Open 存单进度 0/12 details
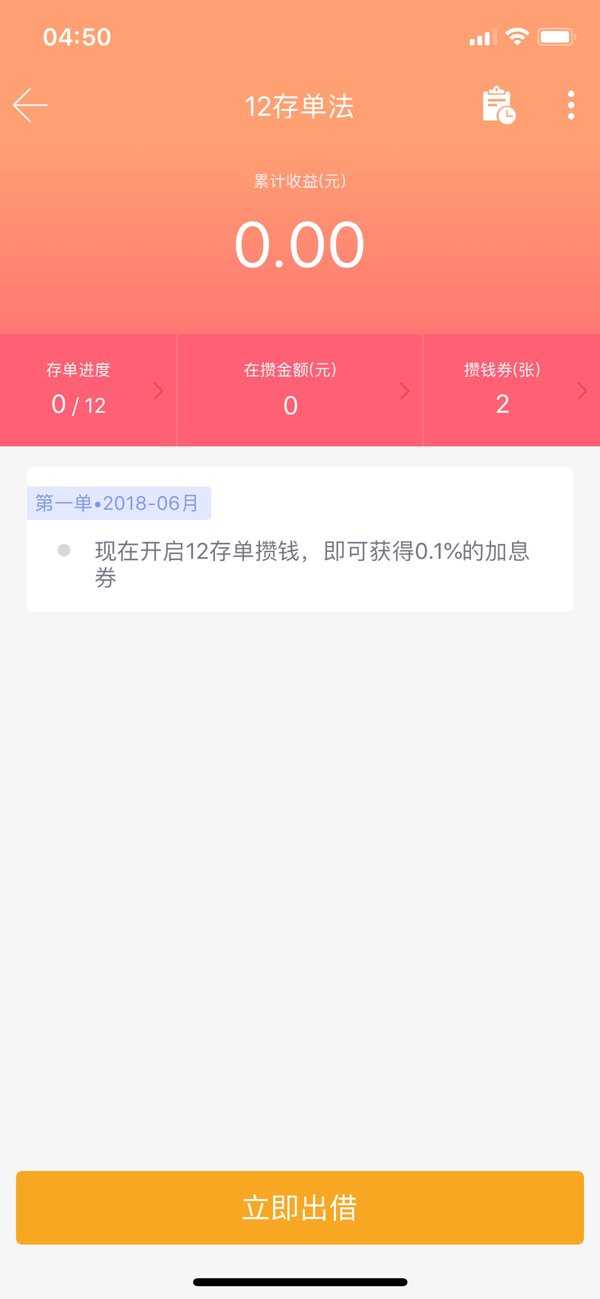The image size is (600, 1299). [x=88, y=390]
